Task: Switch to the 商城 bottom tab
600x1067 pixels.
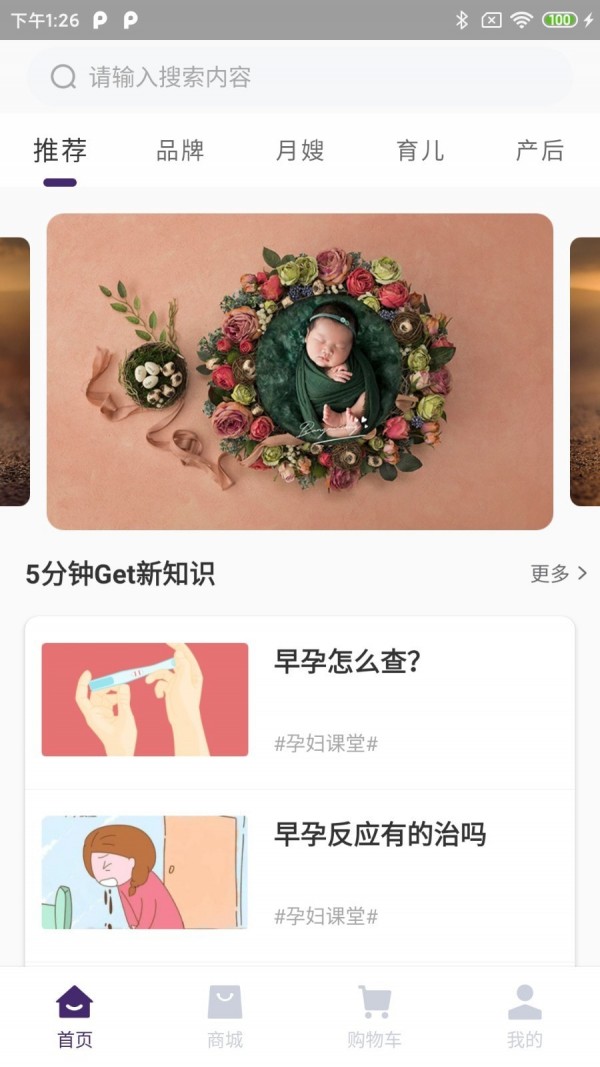Action: pyautogui.click(x=225, y=1017)
